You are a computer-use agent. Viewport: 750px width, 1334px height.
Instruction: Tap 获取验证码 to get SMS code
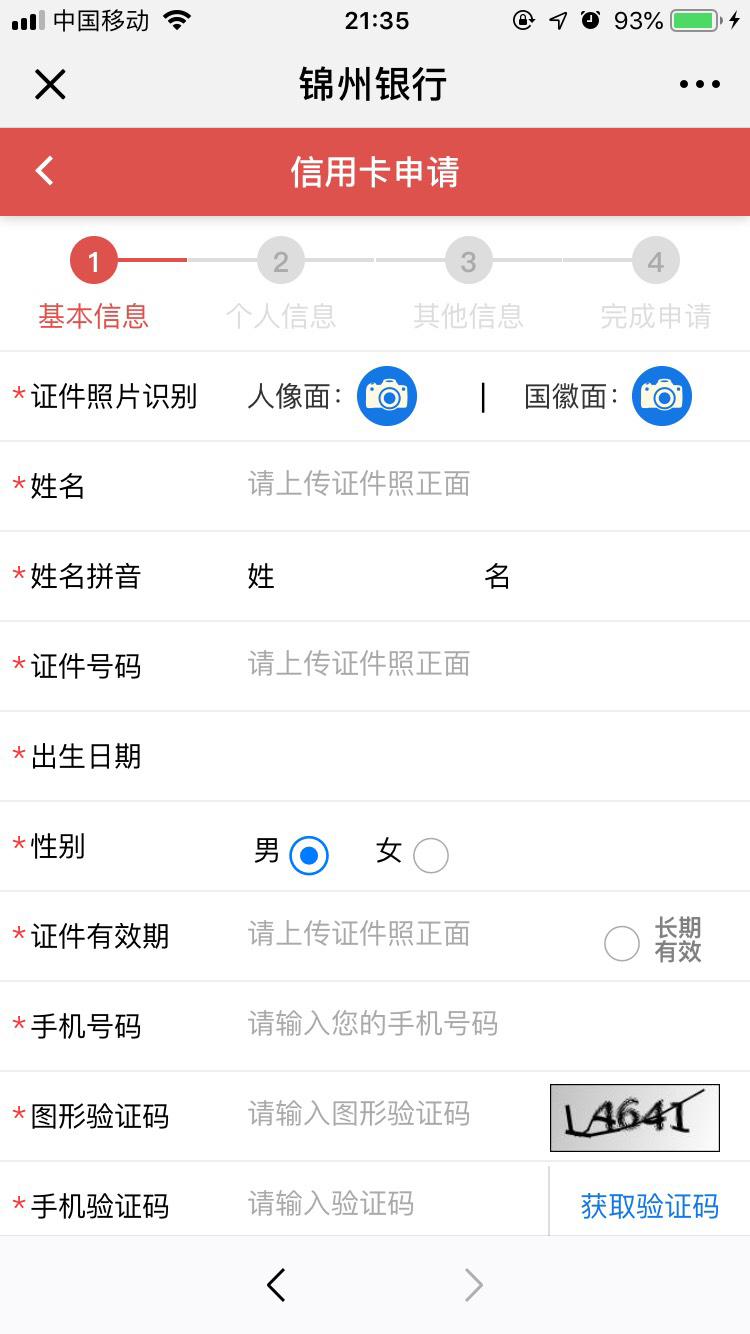click(x=649, y=1206)
